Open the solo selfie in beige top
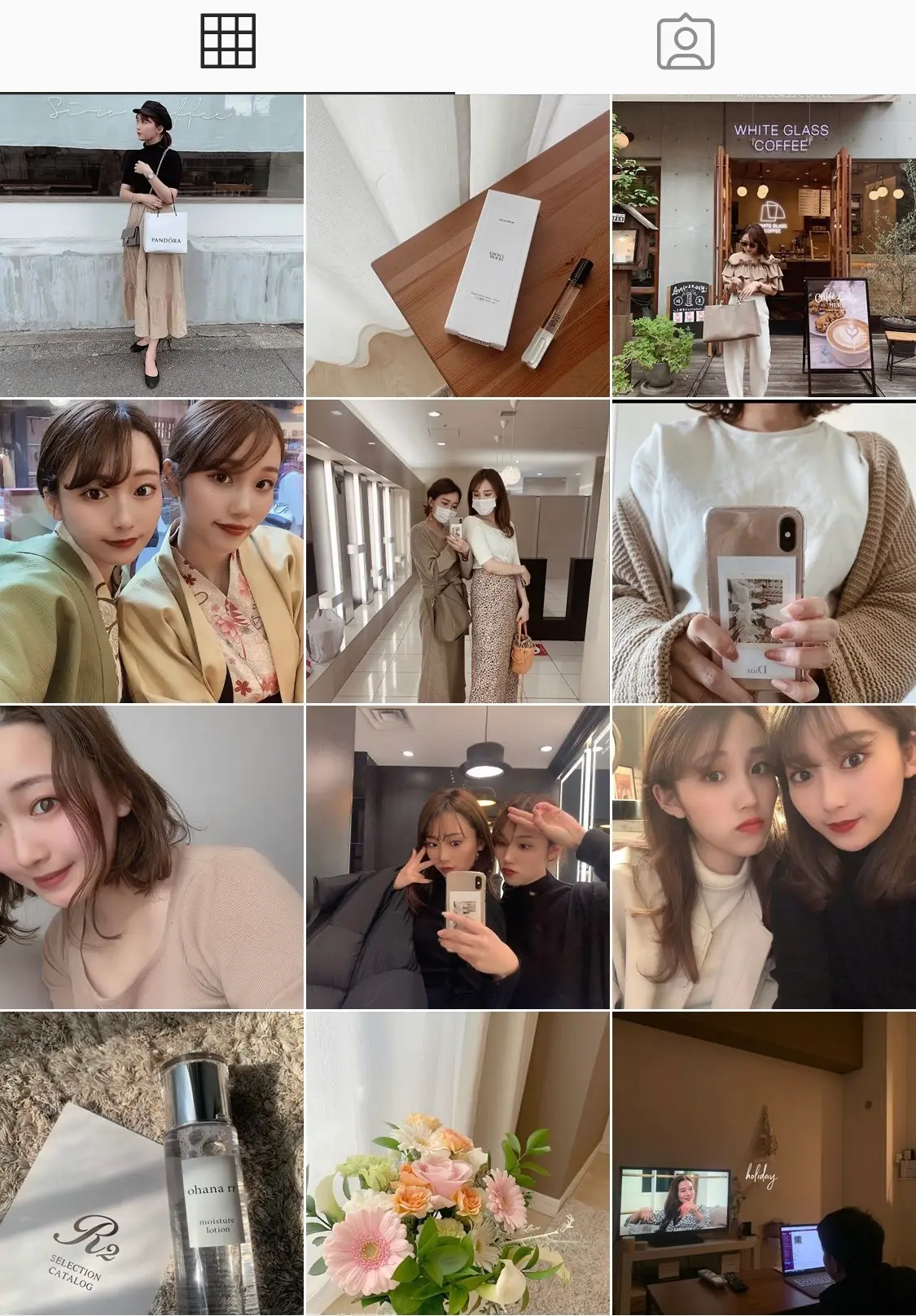Image resolution: width=916 pixels, height=1316 pixels. 151,857
